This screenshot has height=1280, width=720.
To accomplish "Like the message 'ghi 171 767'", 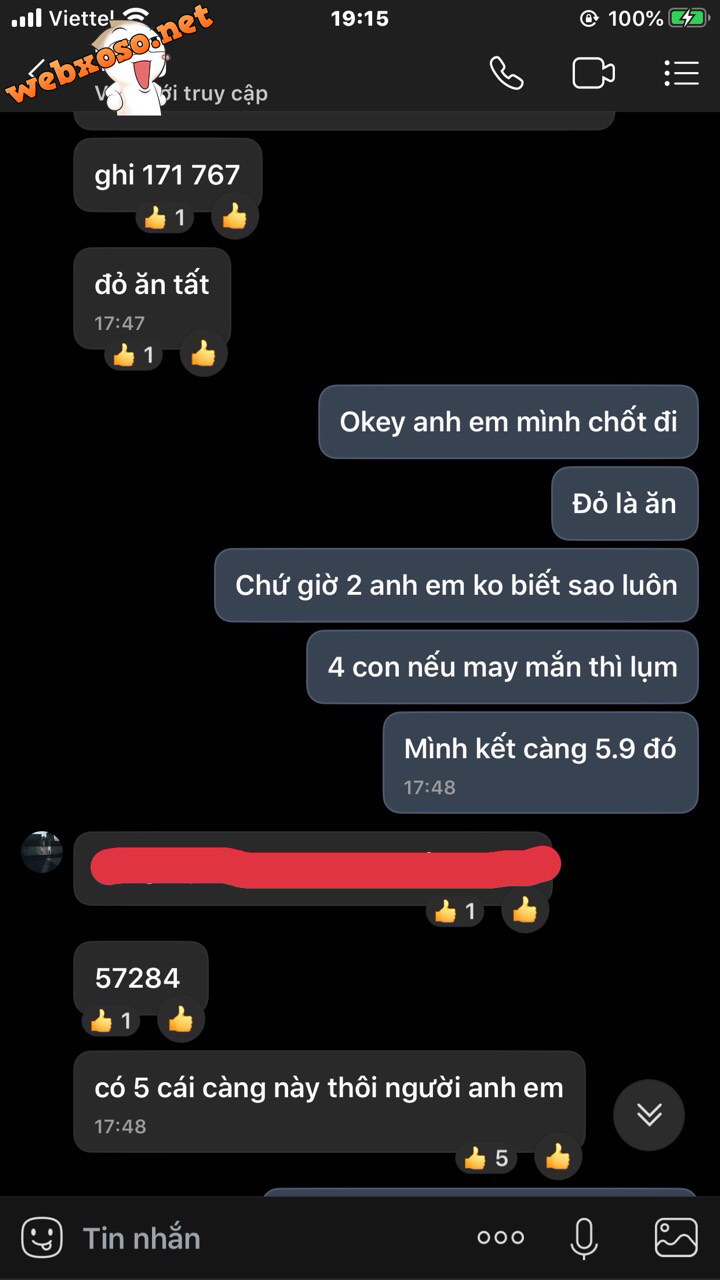I will point(234,217).
